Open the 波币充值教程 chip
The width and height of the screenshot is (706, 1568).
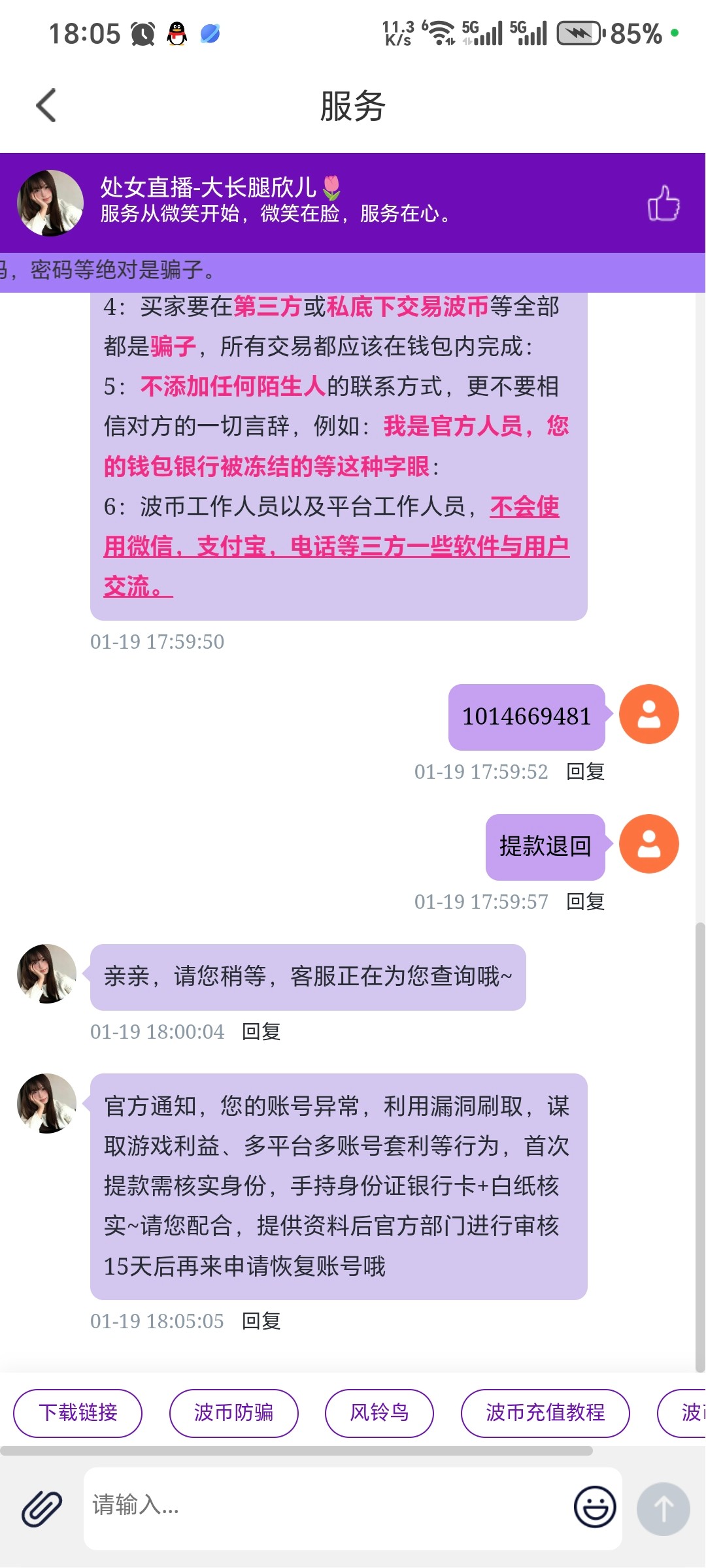tap(545, 1413)
